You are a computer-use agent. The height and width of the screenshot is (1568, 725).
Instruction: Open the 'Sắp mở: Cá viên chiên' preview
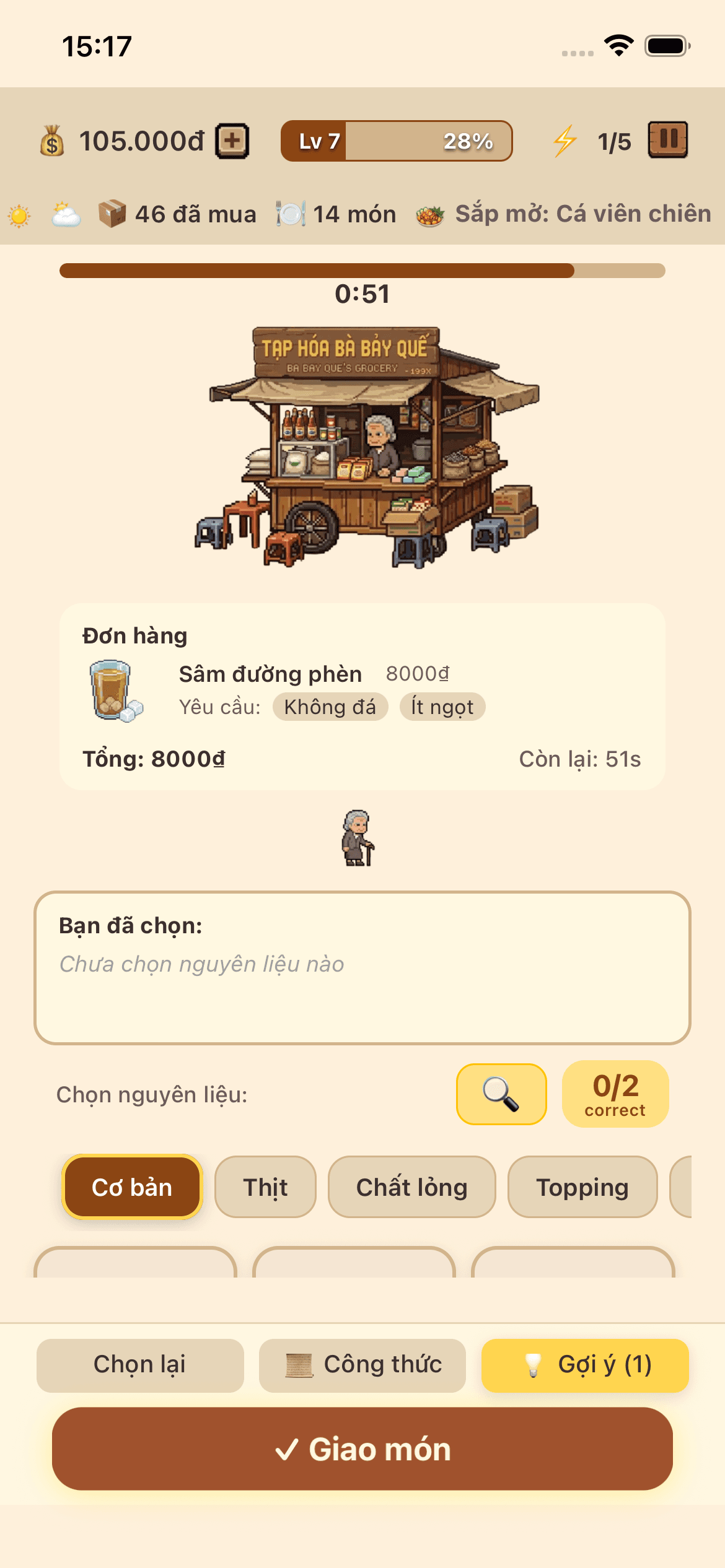pos(567,214)
